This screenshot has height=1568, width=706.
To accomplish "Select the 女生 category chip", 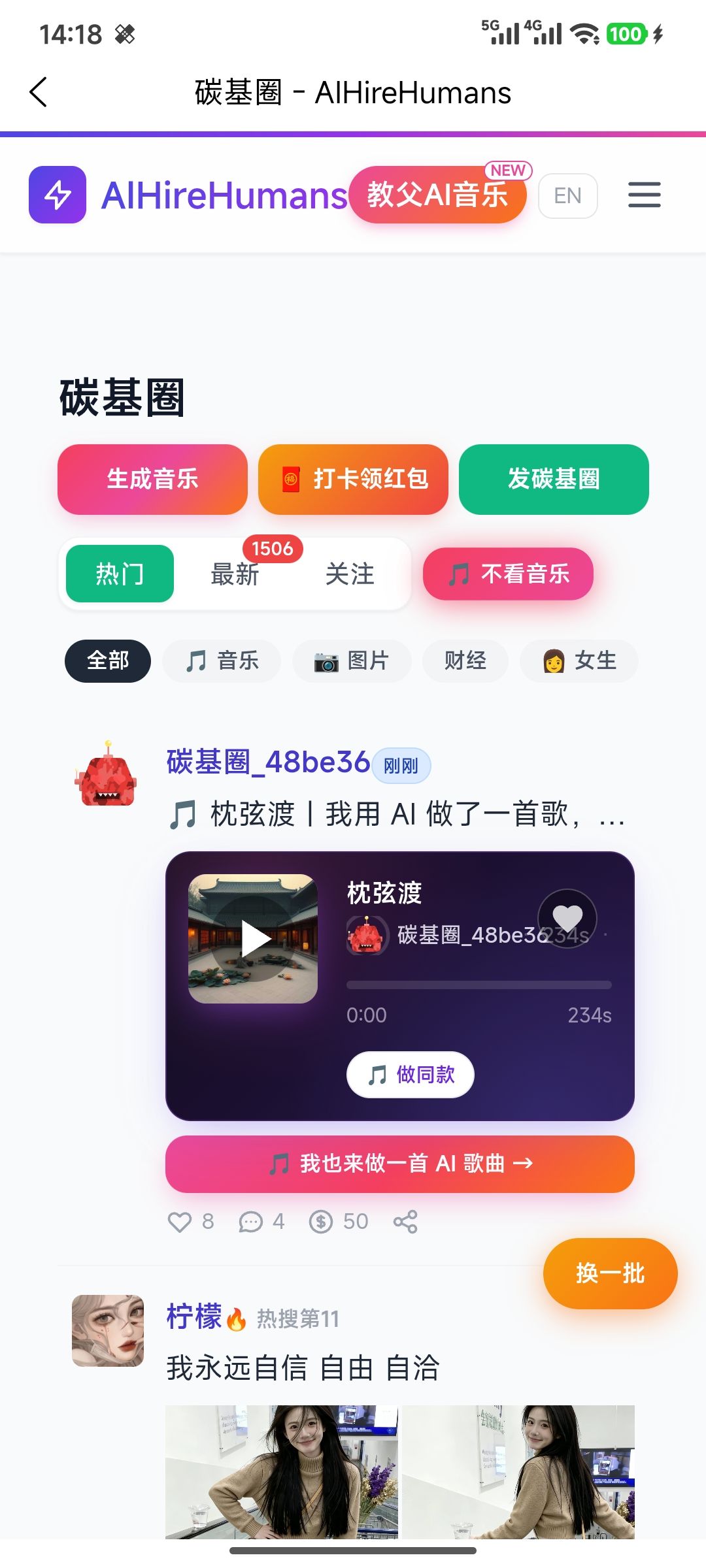I will [x=579, y=661].
